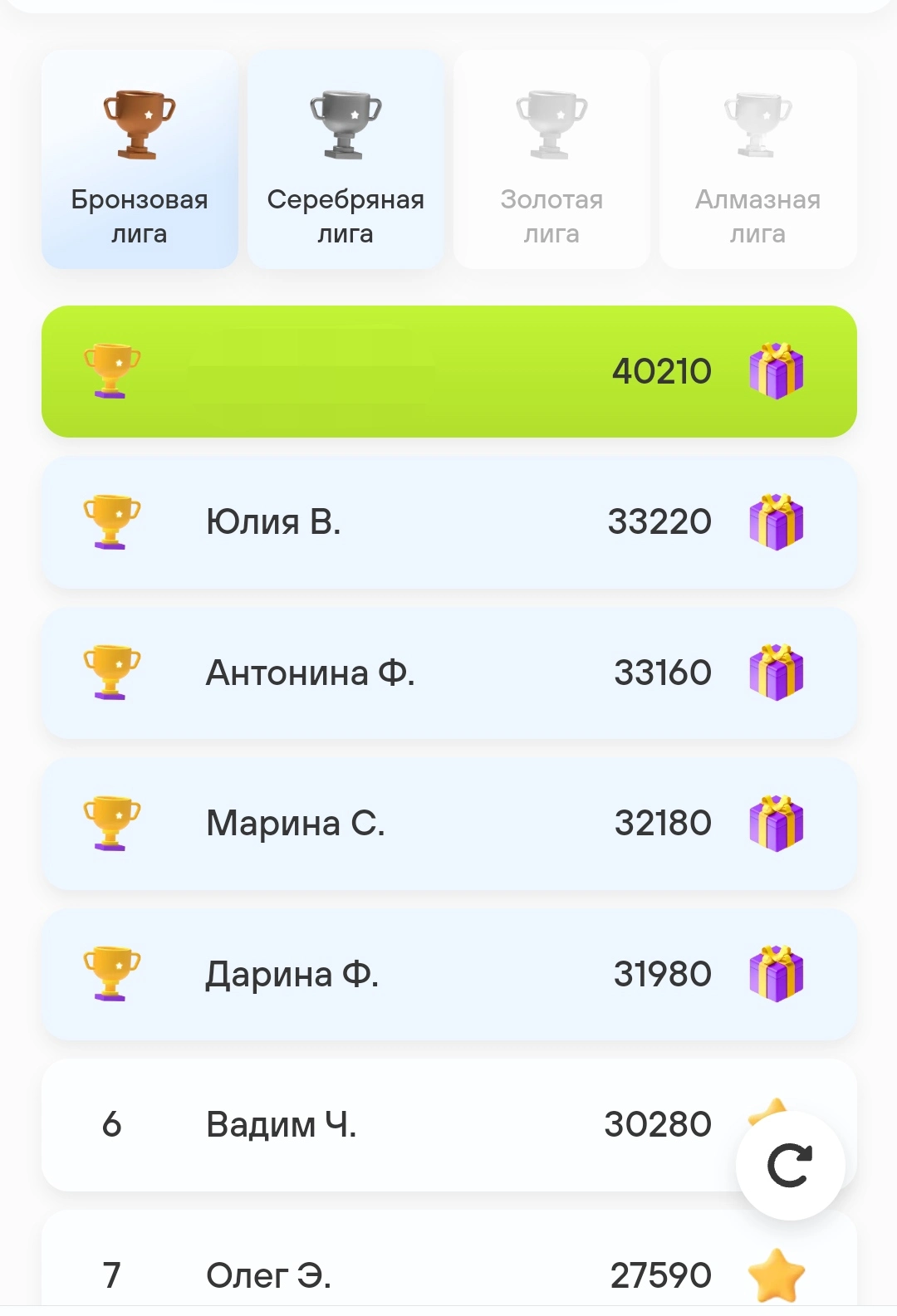Select Дарина Ф. in the ranking

tap(449, 974)
